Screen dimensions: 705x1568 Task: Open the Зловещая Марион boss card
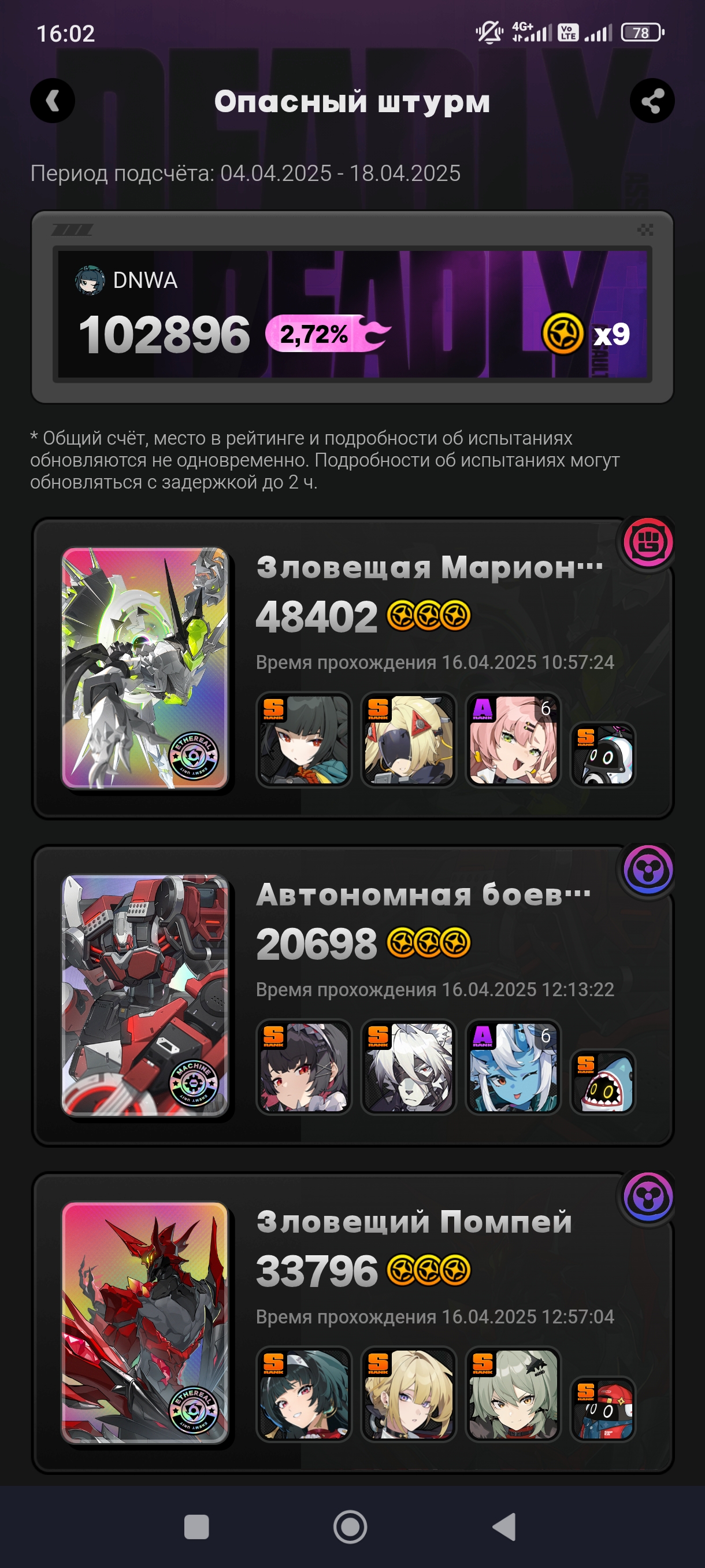coord(353,668)
